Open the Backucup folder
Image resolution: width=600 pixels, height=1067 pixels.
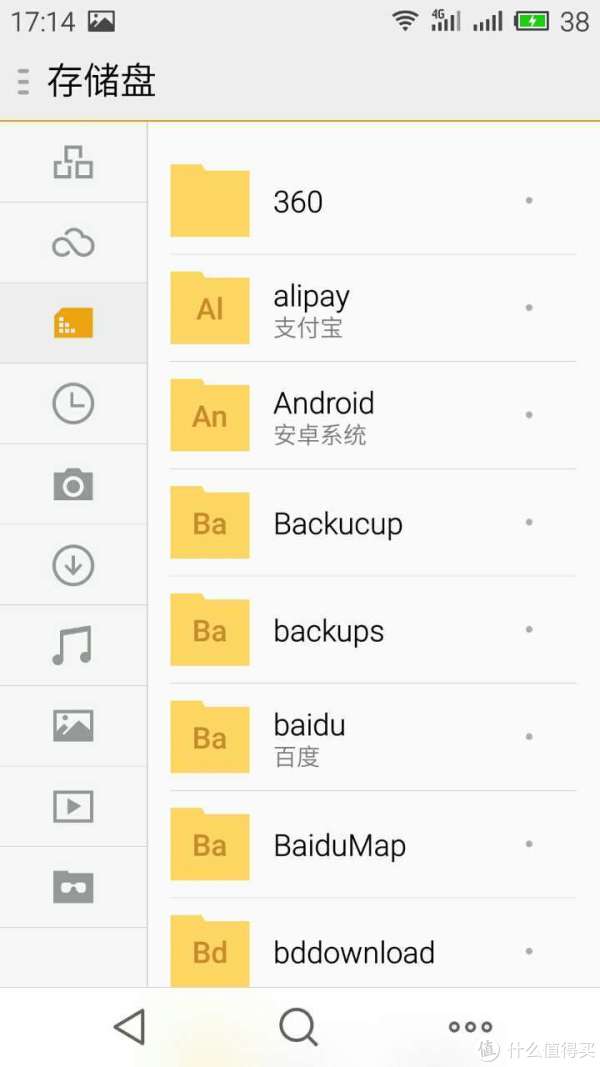[373, 523]
